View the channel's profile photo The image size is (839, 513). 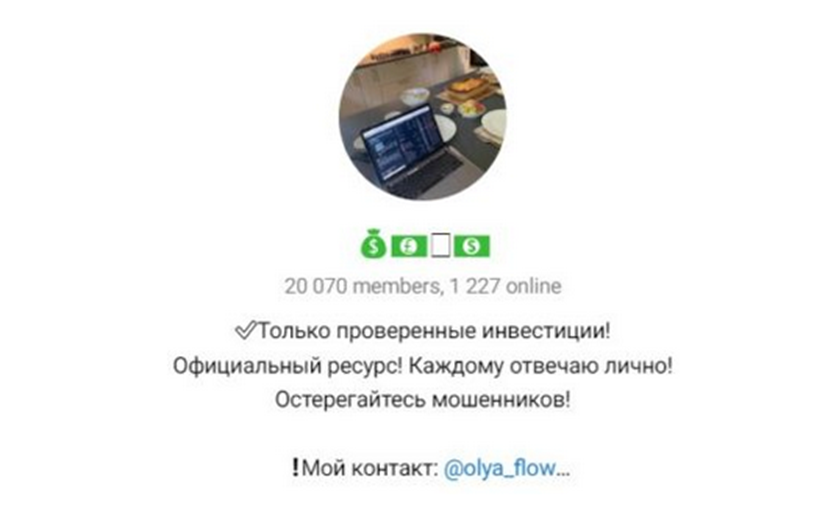tap(422, 119)
